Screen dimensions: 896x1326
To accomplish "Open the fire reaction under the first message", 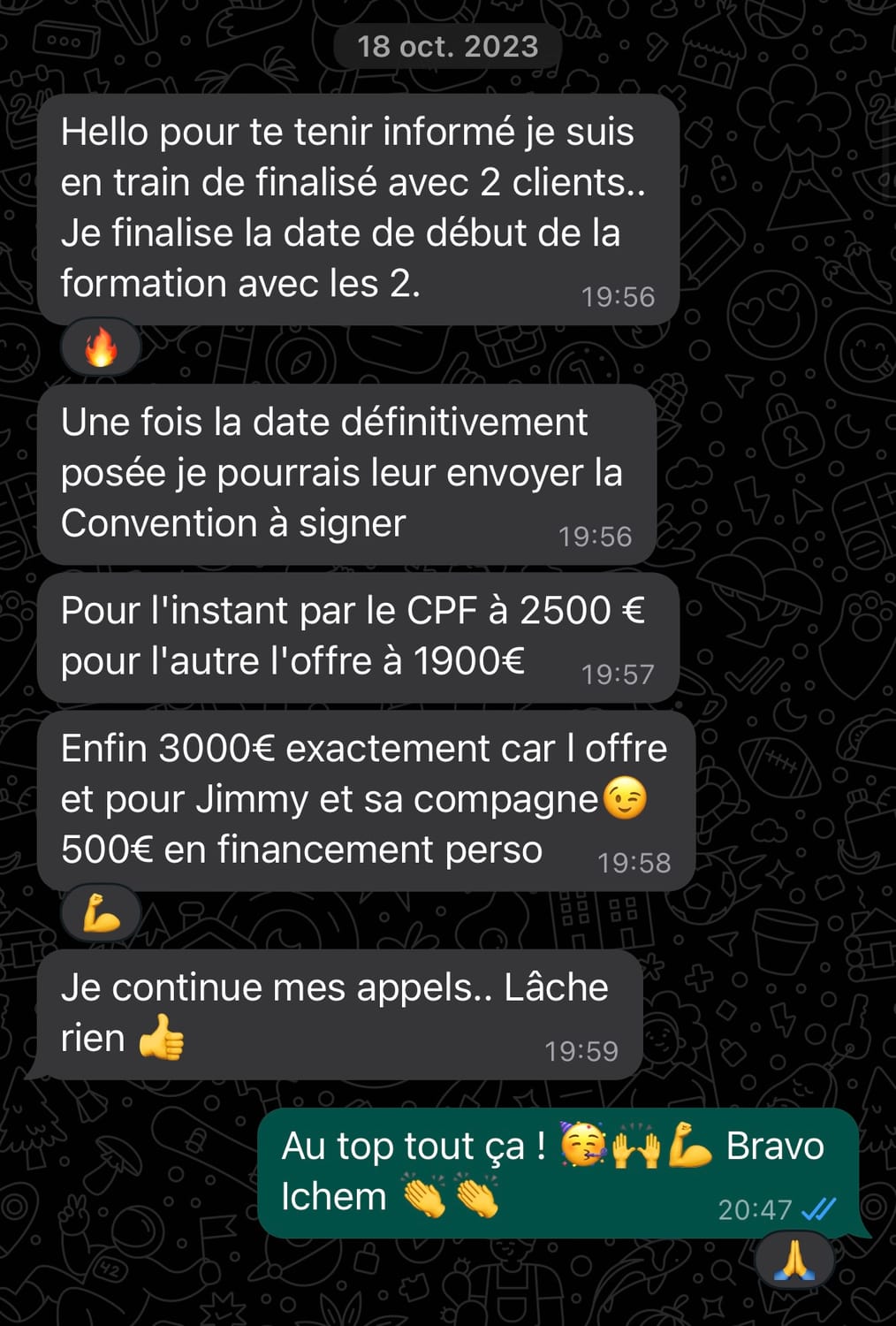I will click(x=101, y=347).
